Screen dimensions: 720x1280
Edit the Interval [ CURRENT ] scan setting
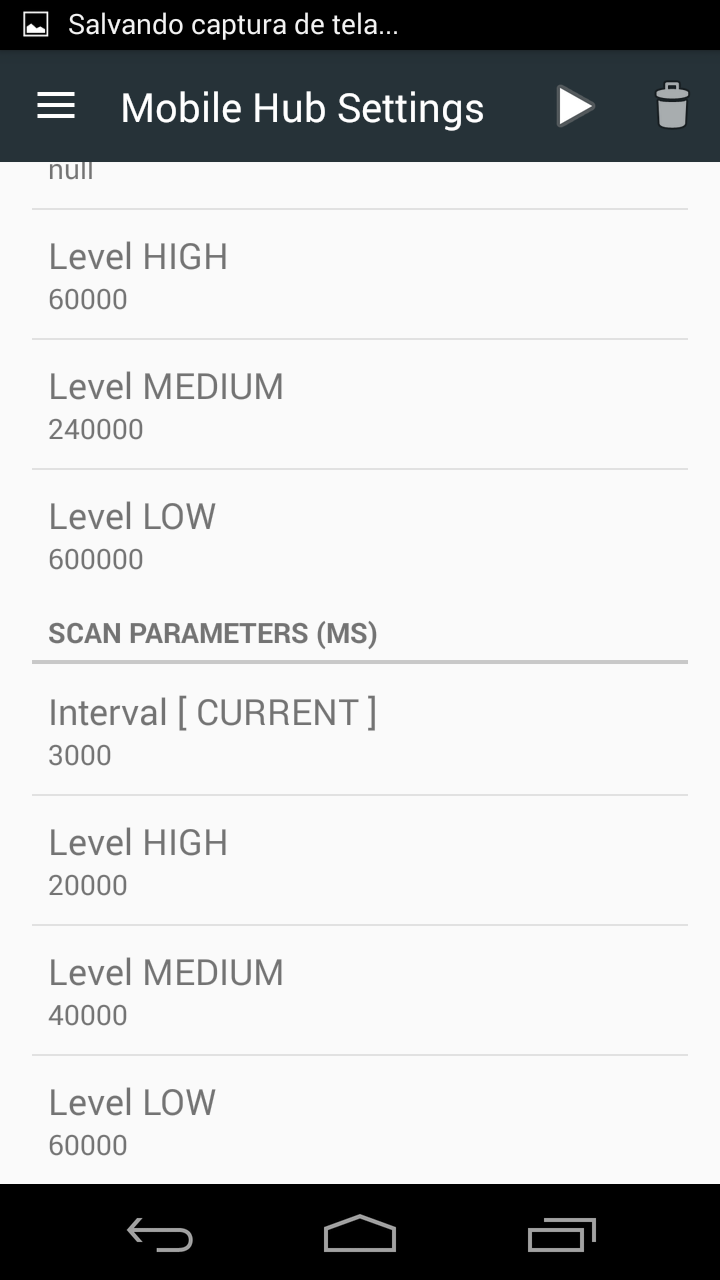click(360, 731)
